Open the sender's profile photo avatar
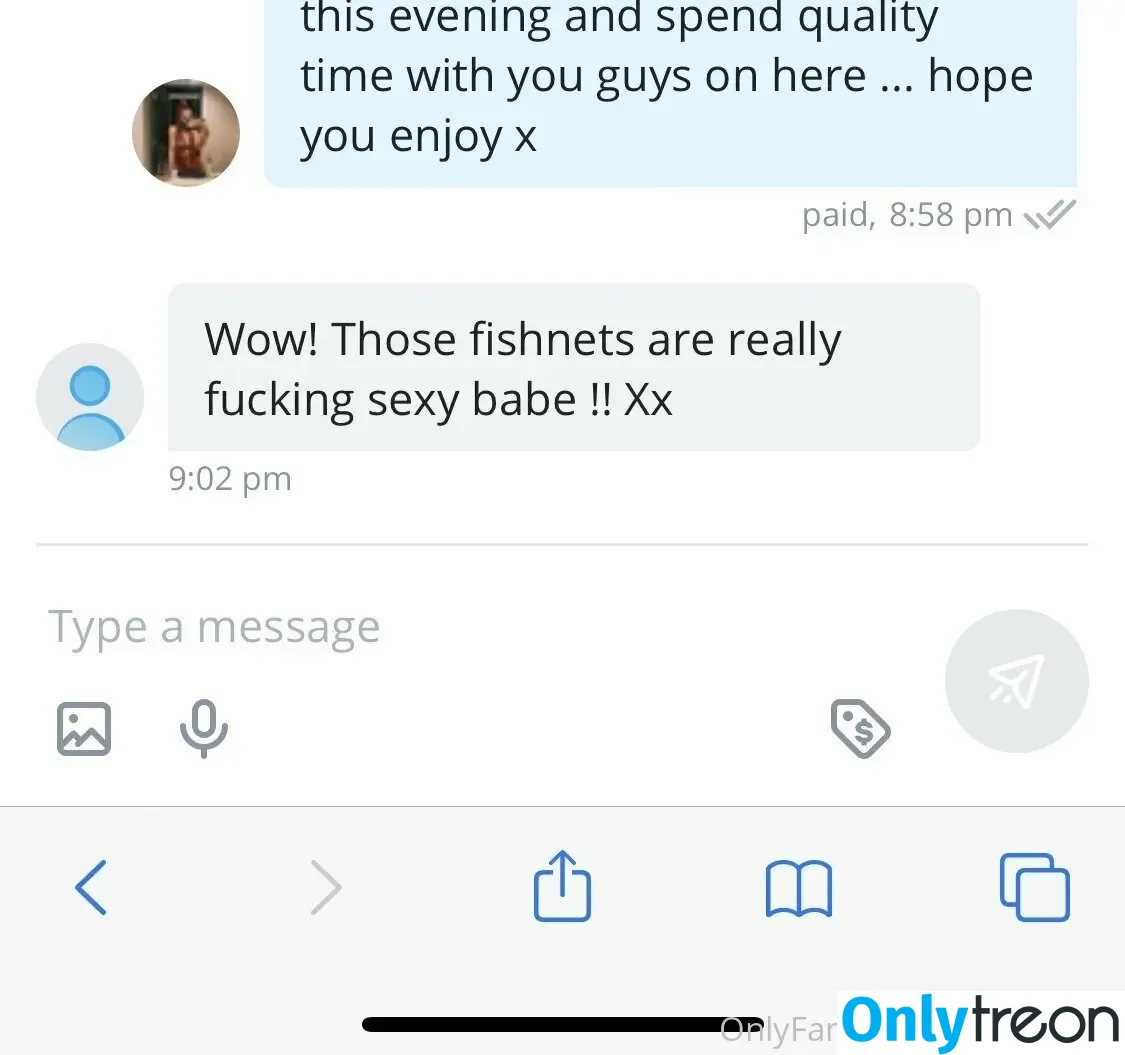Image resolution: width=1125 pixels, height=1055 pixels. click(186, 133)
